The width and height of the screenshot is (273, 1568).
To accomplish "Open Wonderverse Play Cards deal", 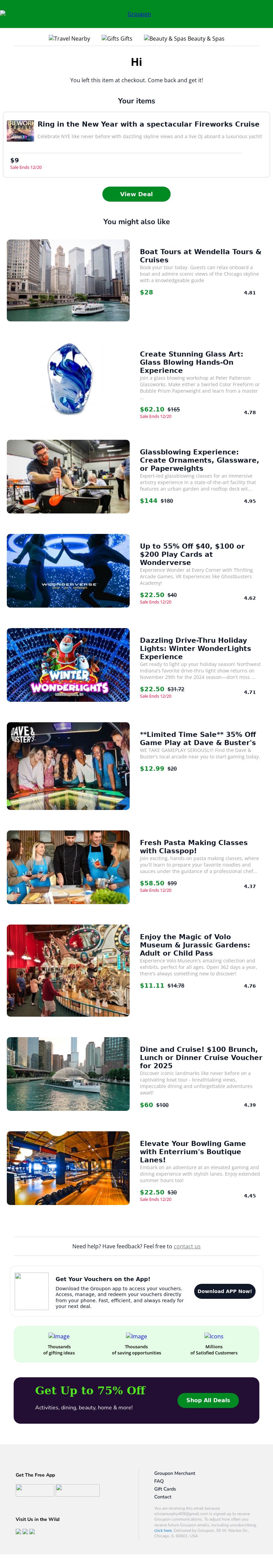I will coord(192,554).
